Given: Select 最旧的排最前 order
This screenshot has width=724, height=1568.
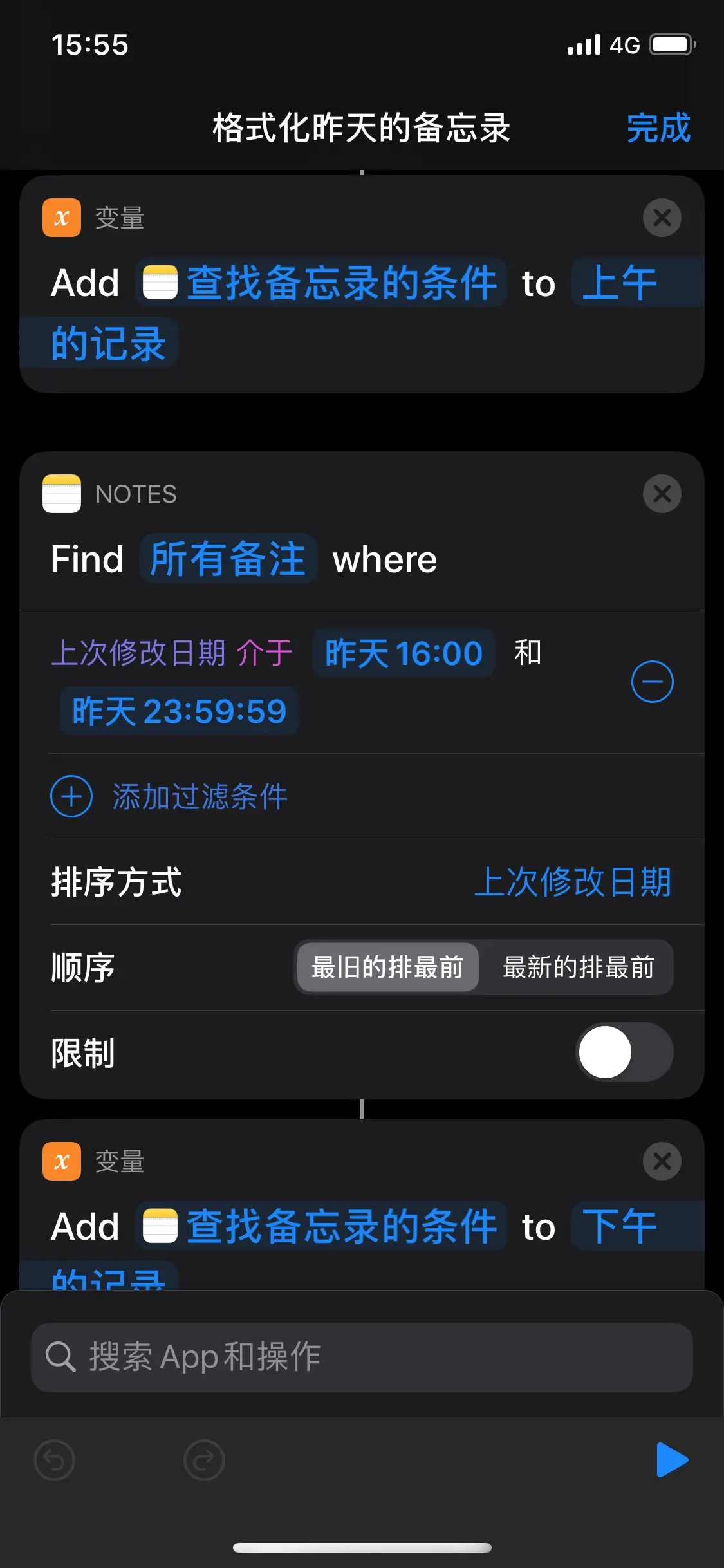Looking at the screenshot, I should tap(387, 967).
